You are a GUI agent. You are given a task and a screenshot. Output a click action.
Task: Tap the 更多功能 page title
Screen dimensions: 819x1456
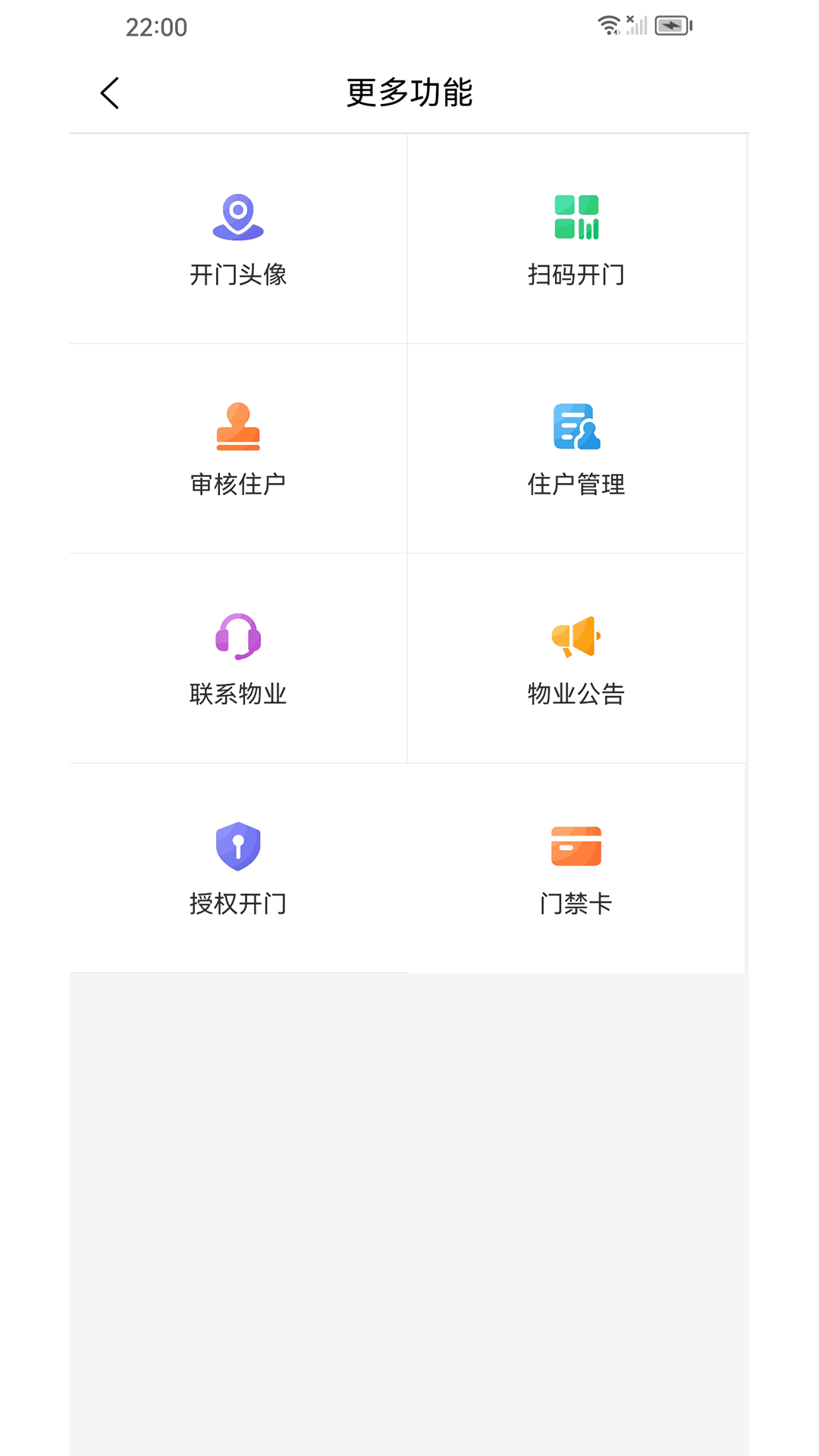tap(409, 92)
